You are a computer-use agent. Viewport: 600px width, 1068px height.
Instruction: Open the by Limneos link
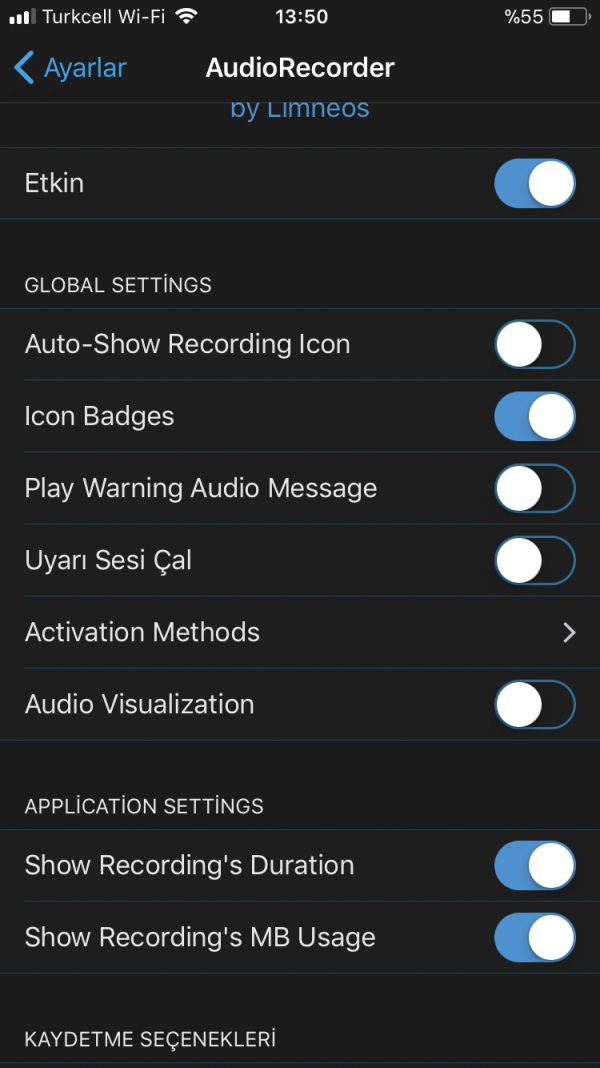pyautogui.click(x=299, y=109)
